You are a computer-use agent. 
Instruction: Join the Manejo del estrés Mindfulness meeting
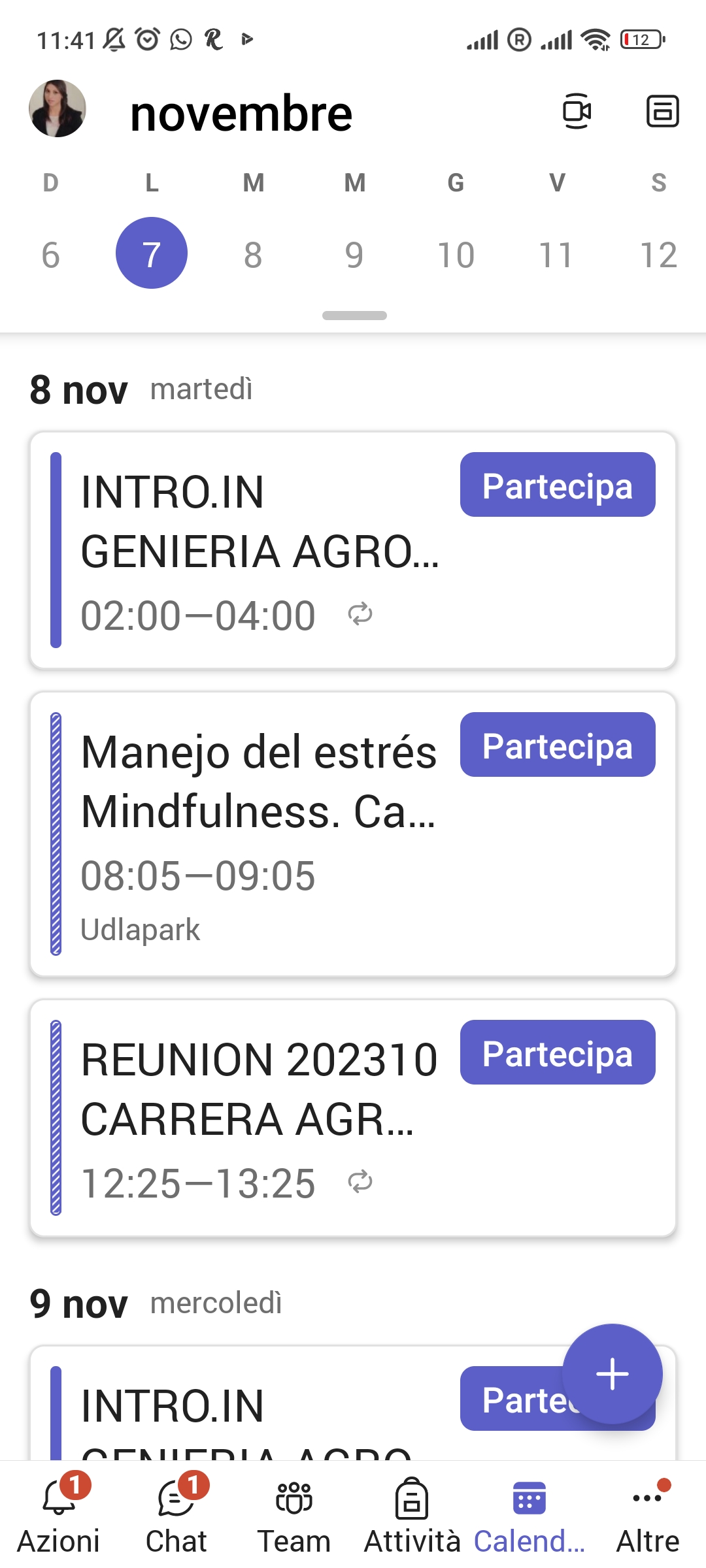point(557,745)
